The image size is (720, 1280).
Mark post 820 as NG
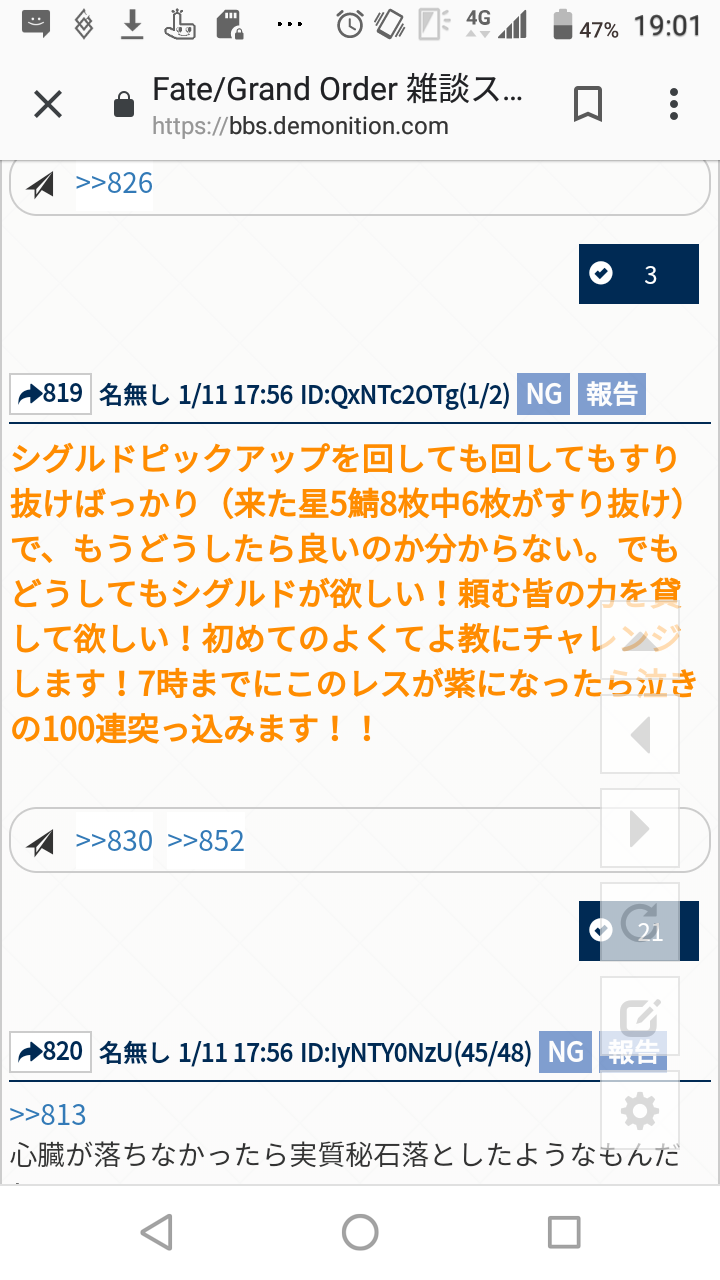tap(565, 1052)
